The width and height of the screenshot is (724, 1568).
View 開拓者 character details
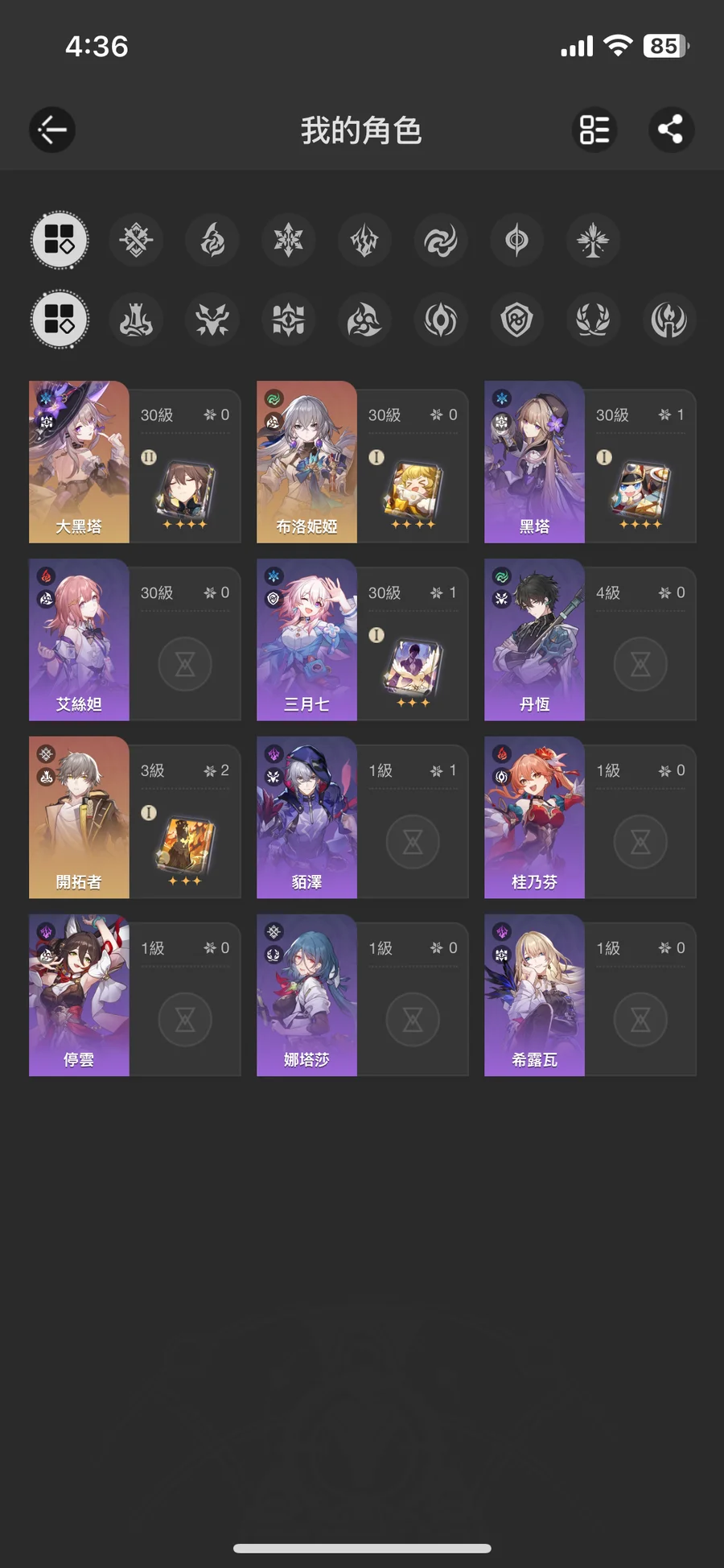[135, 818]
